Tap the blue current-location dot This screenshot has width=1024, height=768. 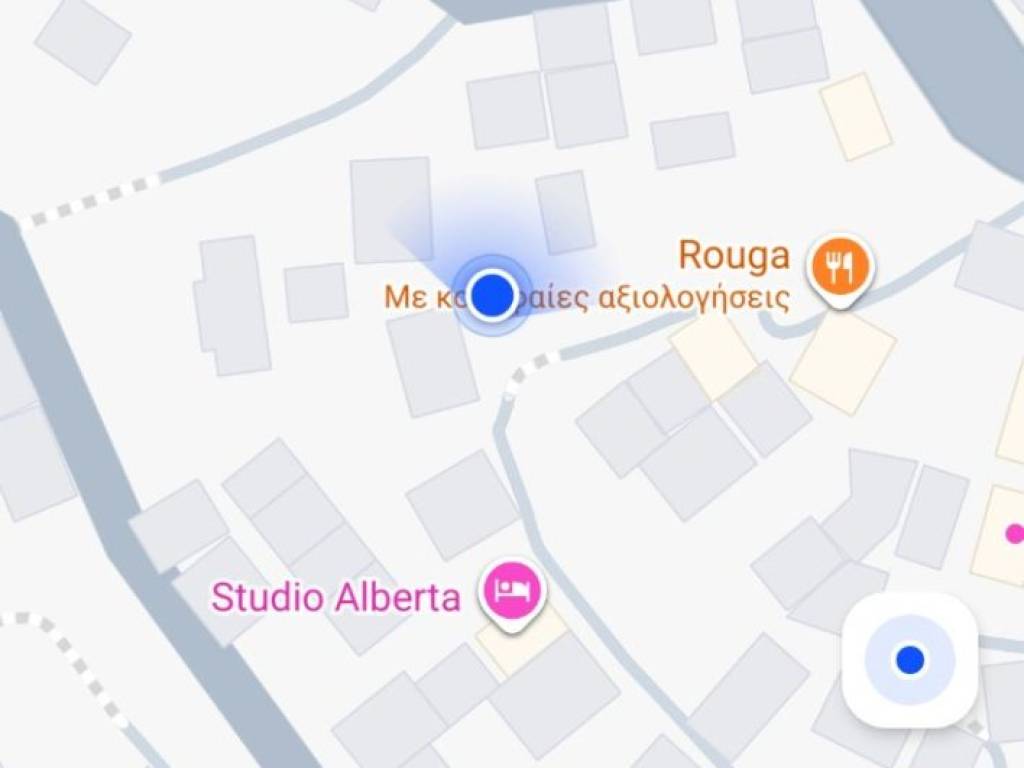(491, 295)
